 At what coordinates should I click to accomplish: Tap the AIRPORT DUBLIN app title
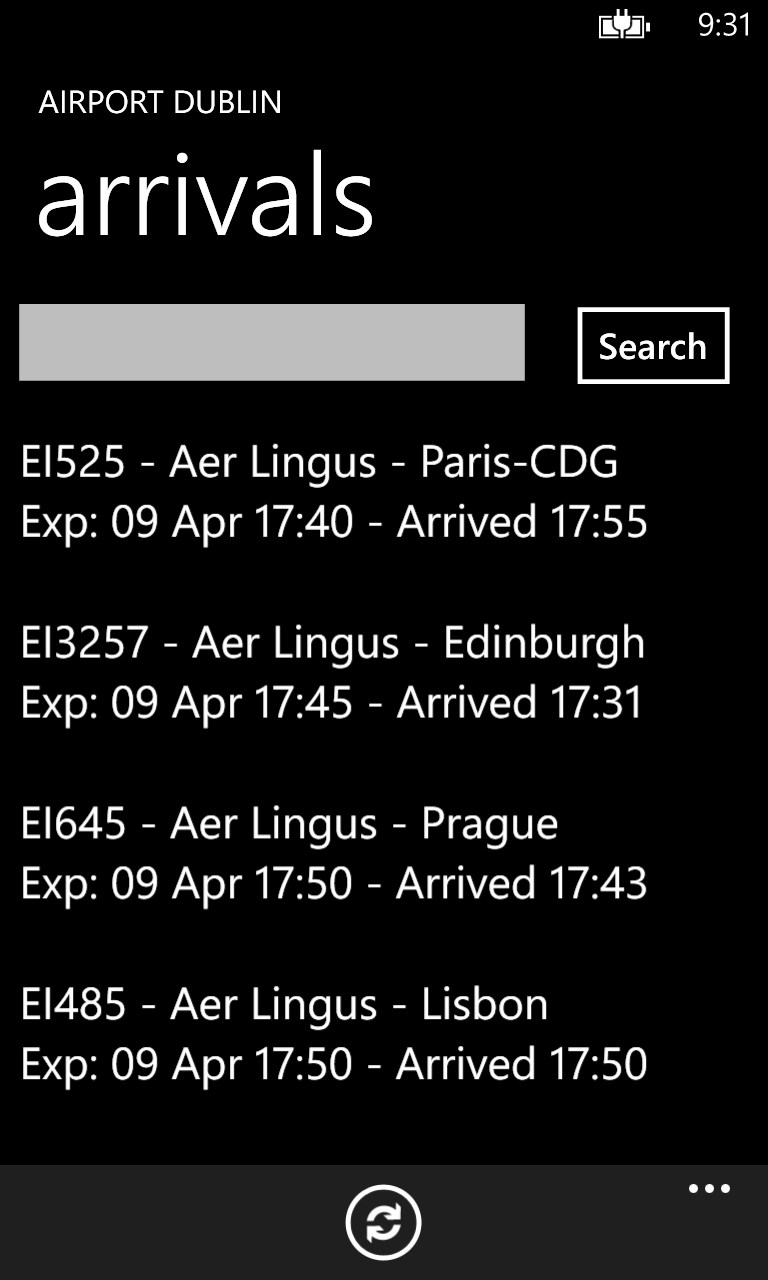point(160,102)
